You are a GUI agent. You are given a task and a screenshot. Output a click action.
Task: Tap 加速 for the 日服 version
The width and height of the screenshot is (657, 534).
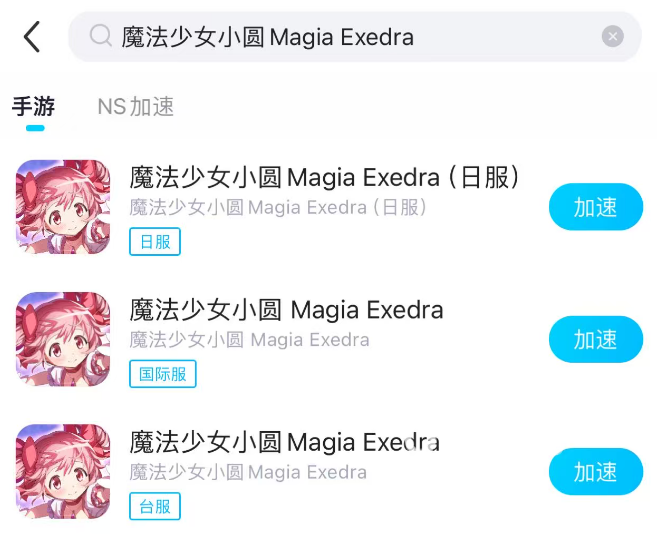coord(595,207)
